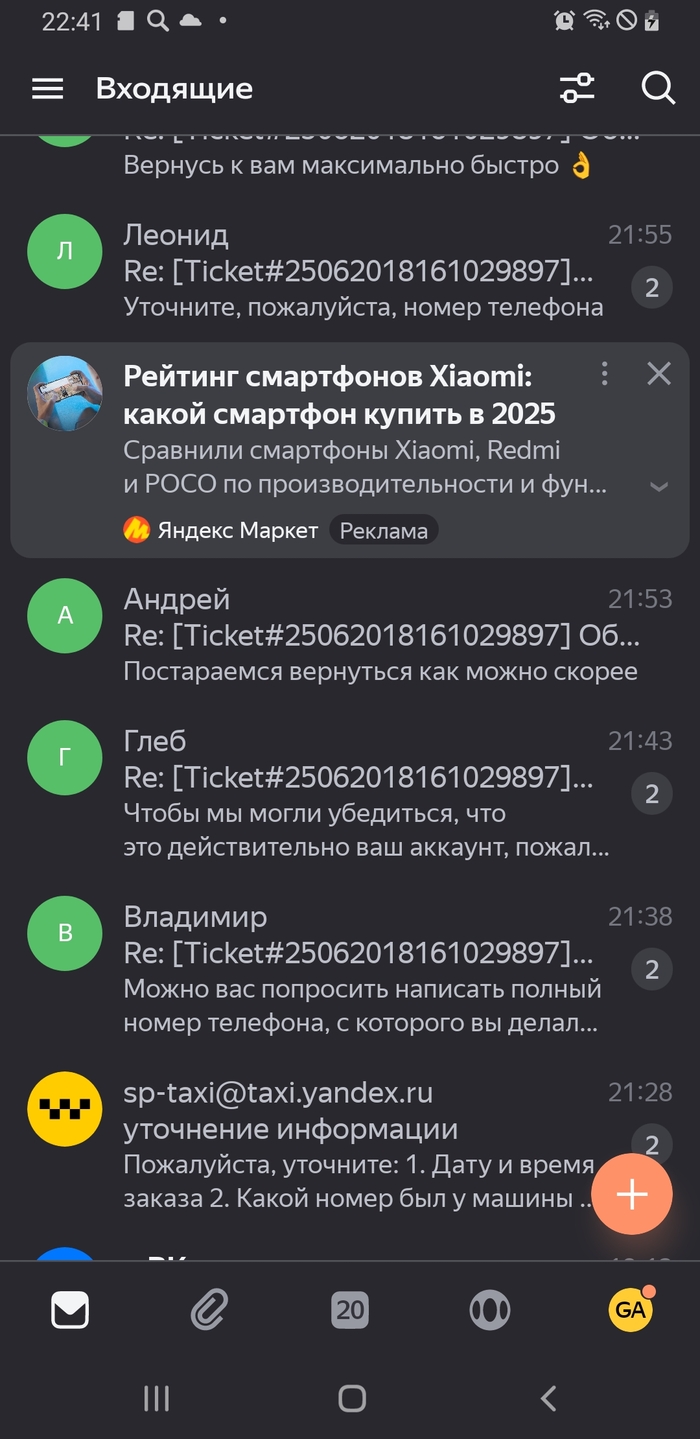Expand the ad with the chevron
Image resolution: width=700 pixels, height=1439 pixels.
coord(659,487)
